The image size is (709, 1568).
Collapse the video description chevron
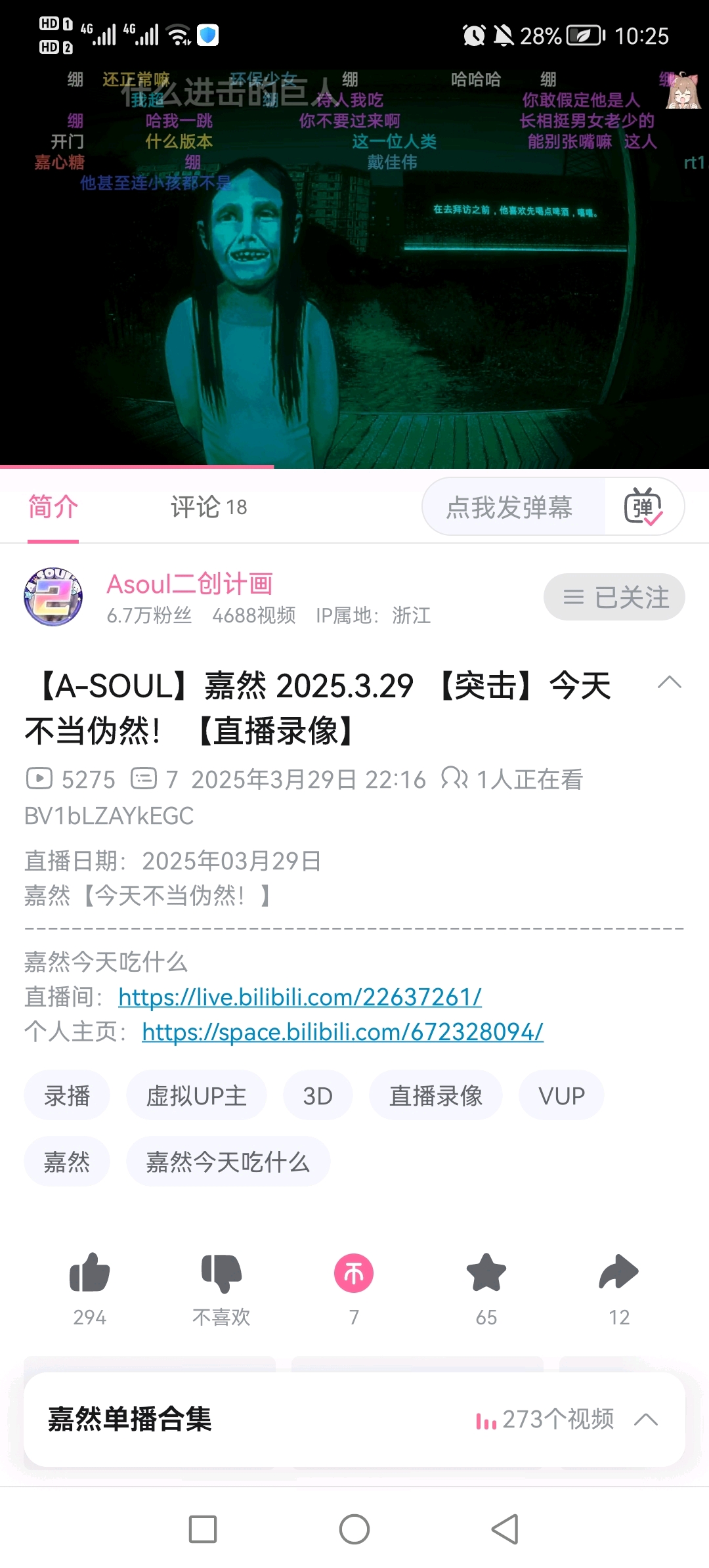(x=669, y=683)
